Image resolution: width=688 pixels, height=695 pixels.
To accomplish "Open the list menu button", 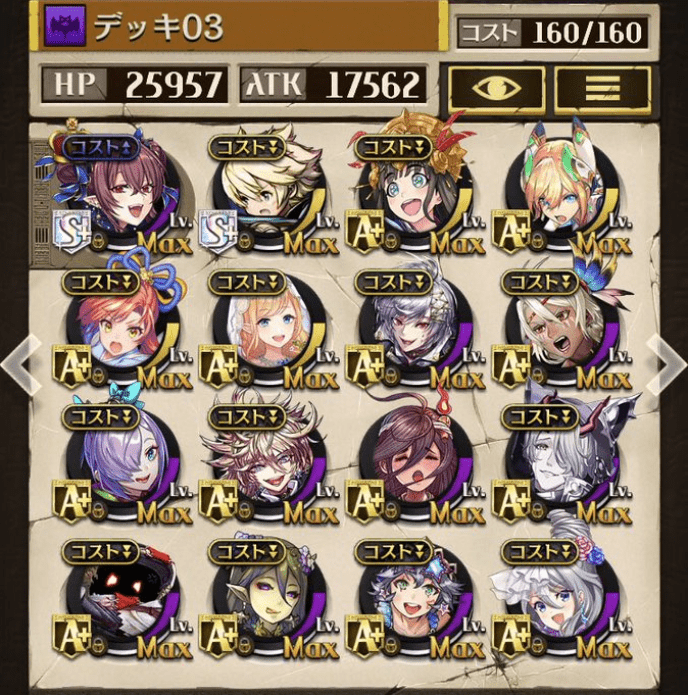I will pos(602,90).
